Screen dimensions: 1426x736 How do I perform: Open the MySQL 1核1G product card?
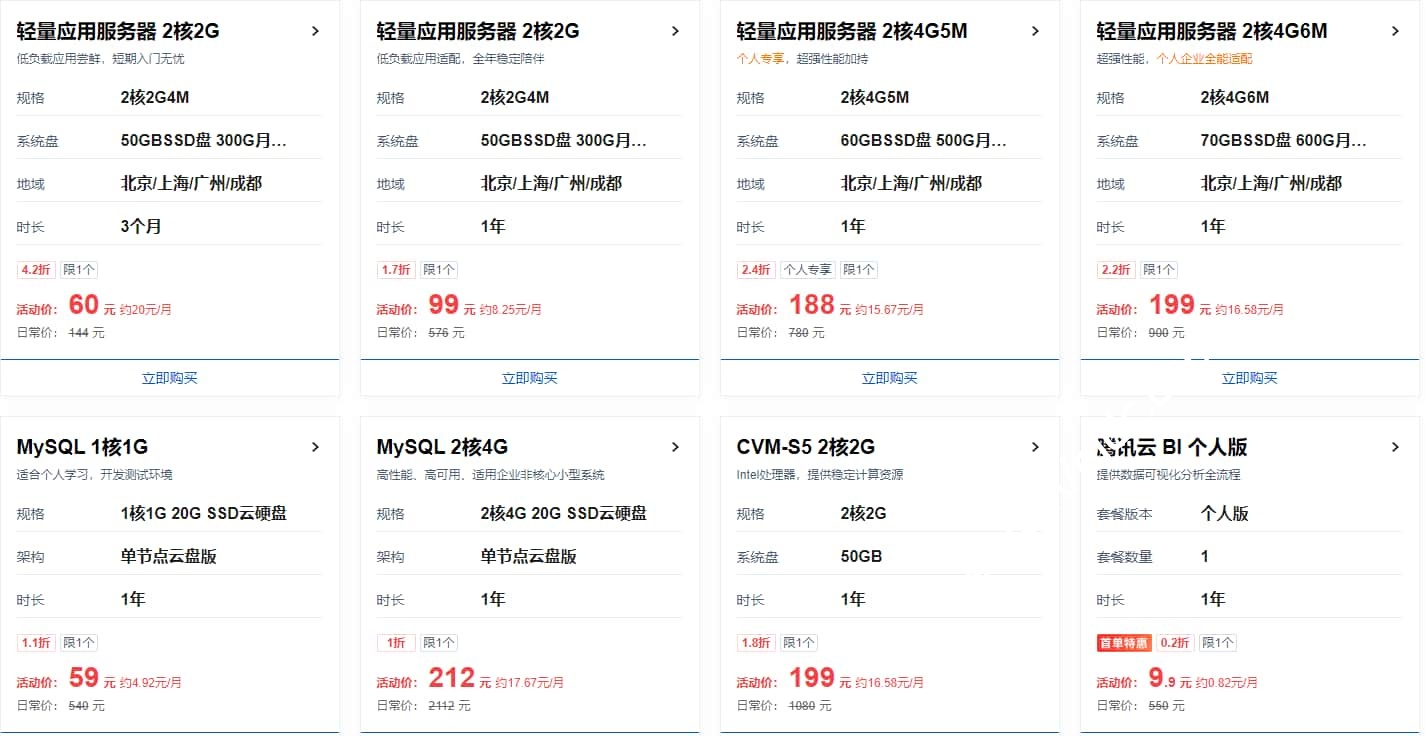coord(315,447)
